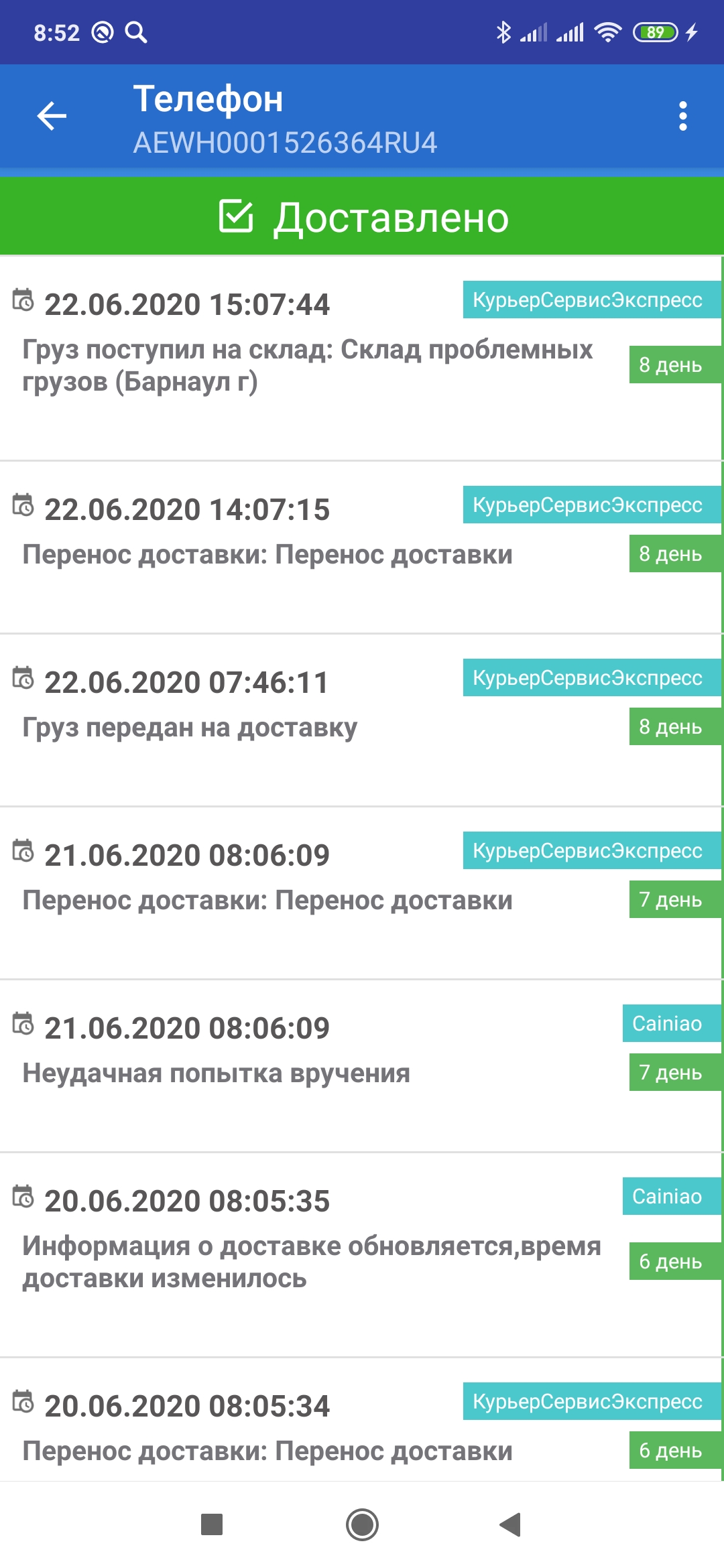This screenshot has width=724, height=1568.
Task: Go back using the app bar arrow
Action: tap(52, 116)
